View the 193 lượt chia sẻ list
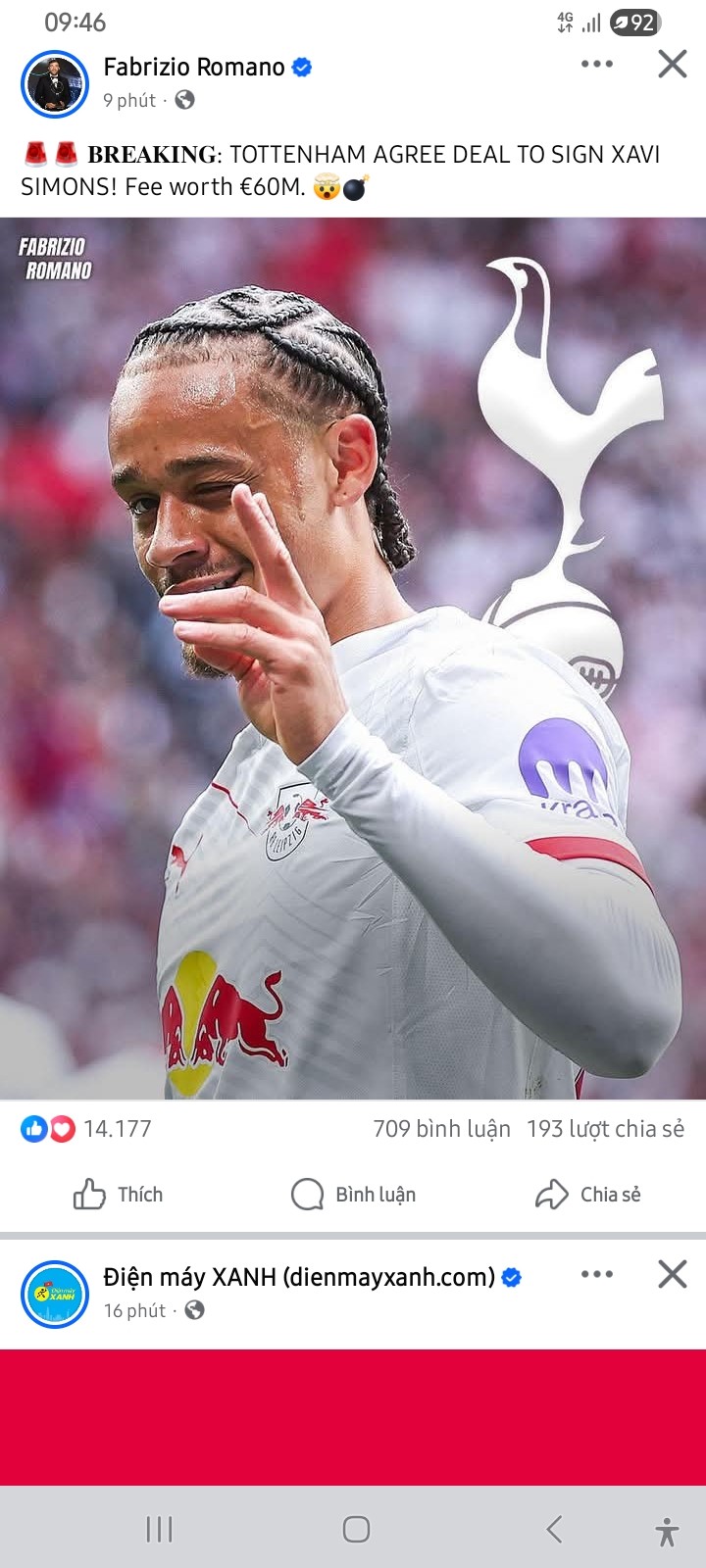This screenshot has height=1568, width=706. pyautogui.click(x=605, y=1129)
